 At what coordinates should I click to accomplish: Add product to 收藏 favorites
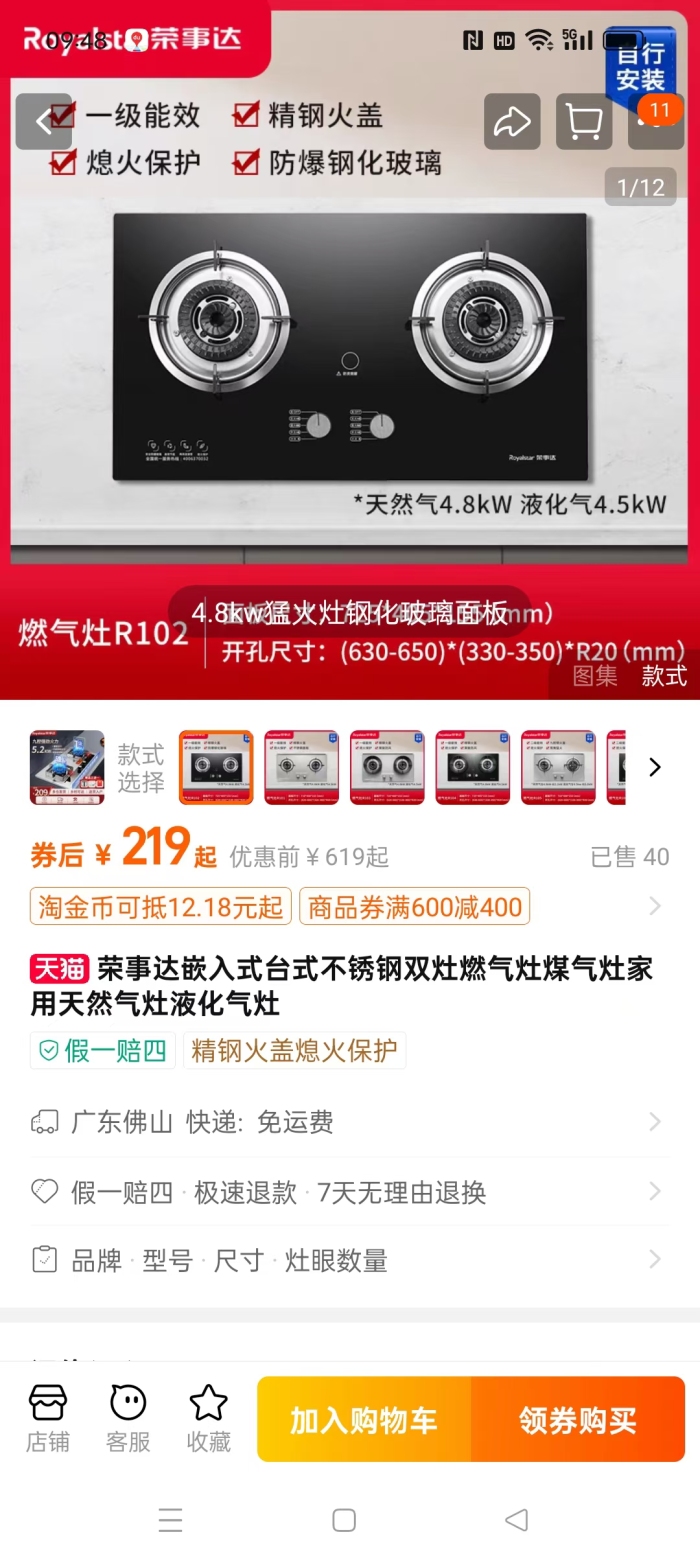208,1418
